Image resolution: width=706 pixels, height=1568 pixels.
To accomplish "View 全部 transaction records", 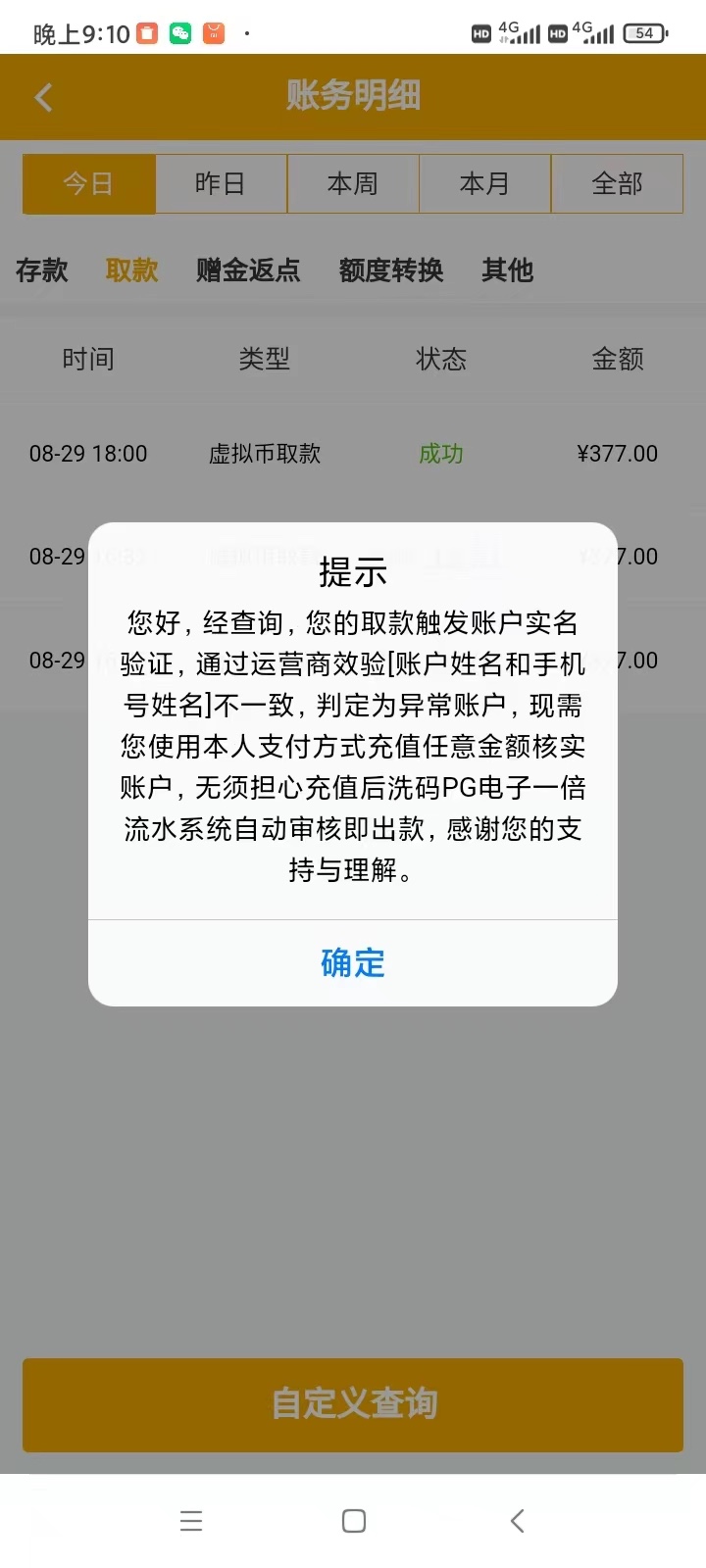I will 617,183.
